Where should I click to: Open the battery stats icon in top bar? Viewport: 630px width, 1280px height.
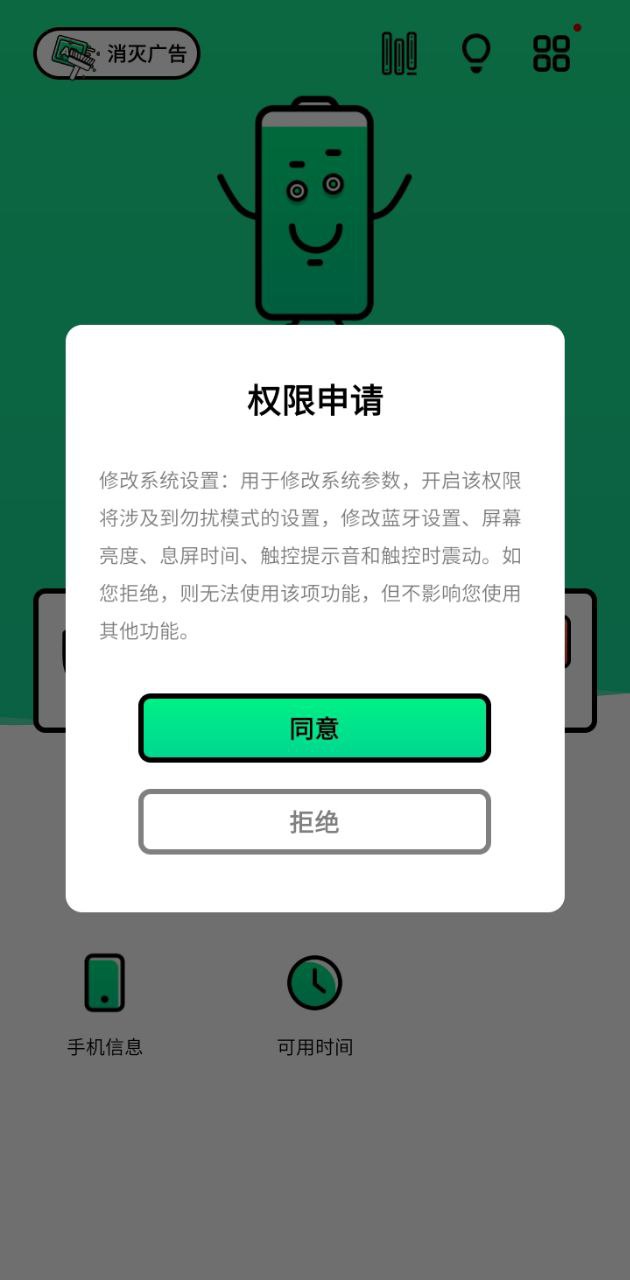[x=400, y=53]
